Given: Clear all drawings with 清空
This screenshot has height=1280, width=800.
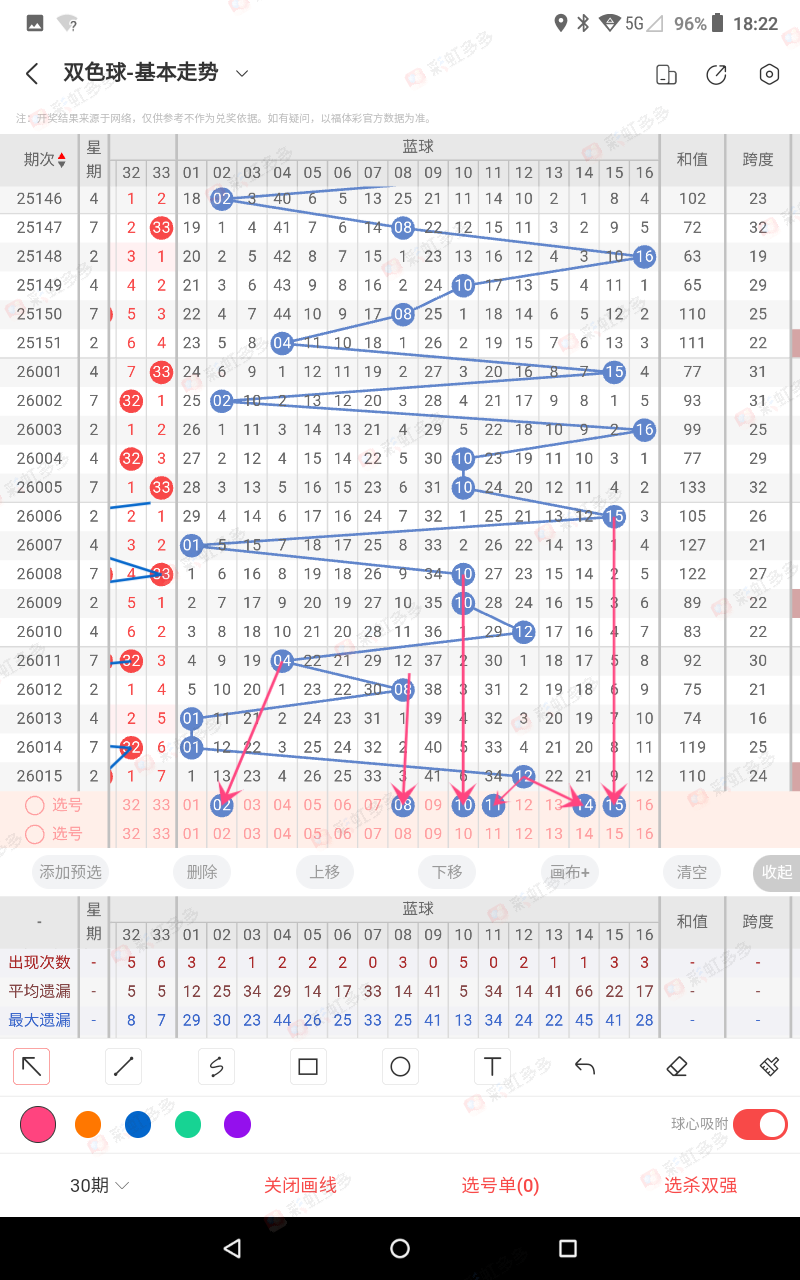Looking at the screenshot, I should [691, 872].
